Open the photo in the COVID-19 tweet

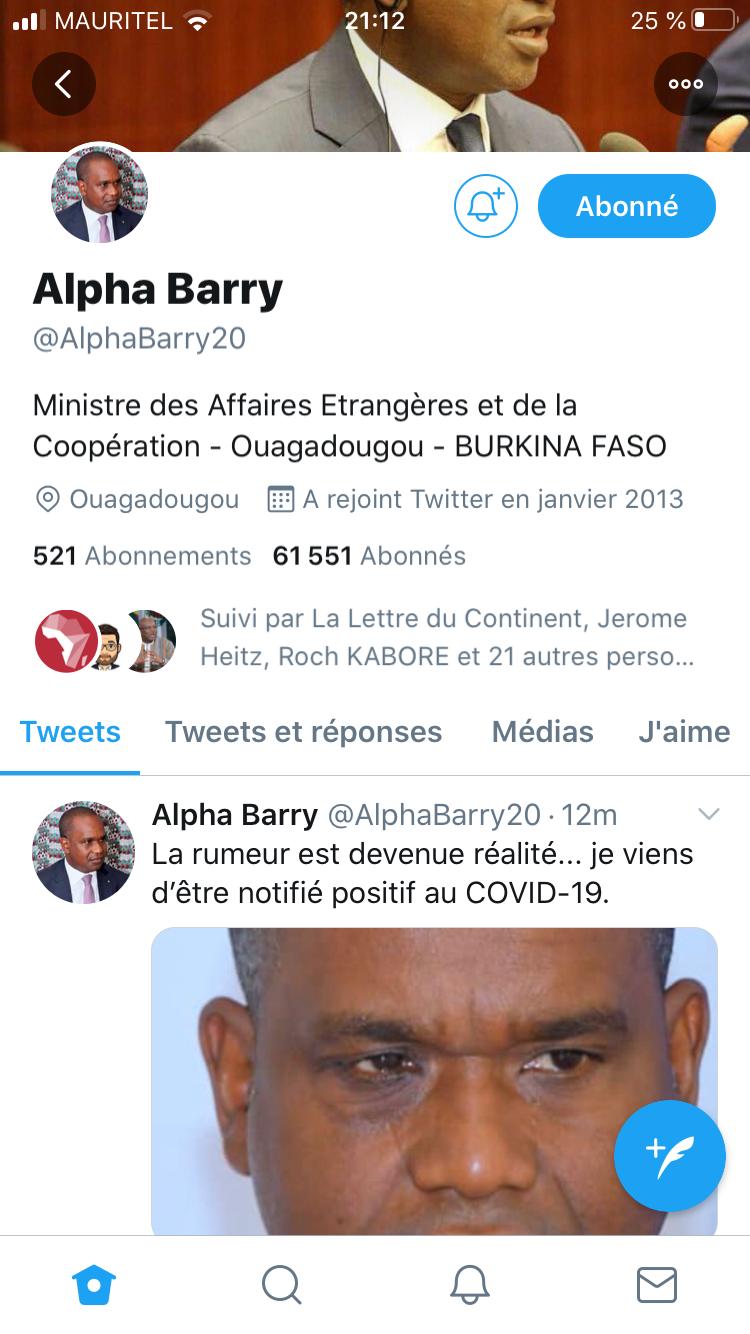pyautogui.click(x=434, y=1080)
